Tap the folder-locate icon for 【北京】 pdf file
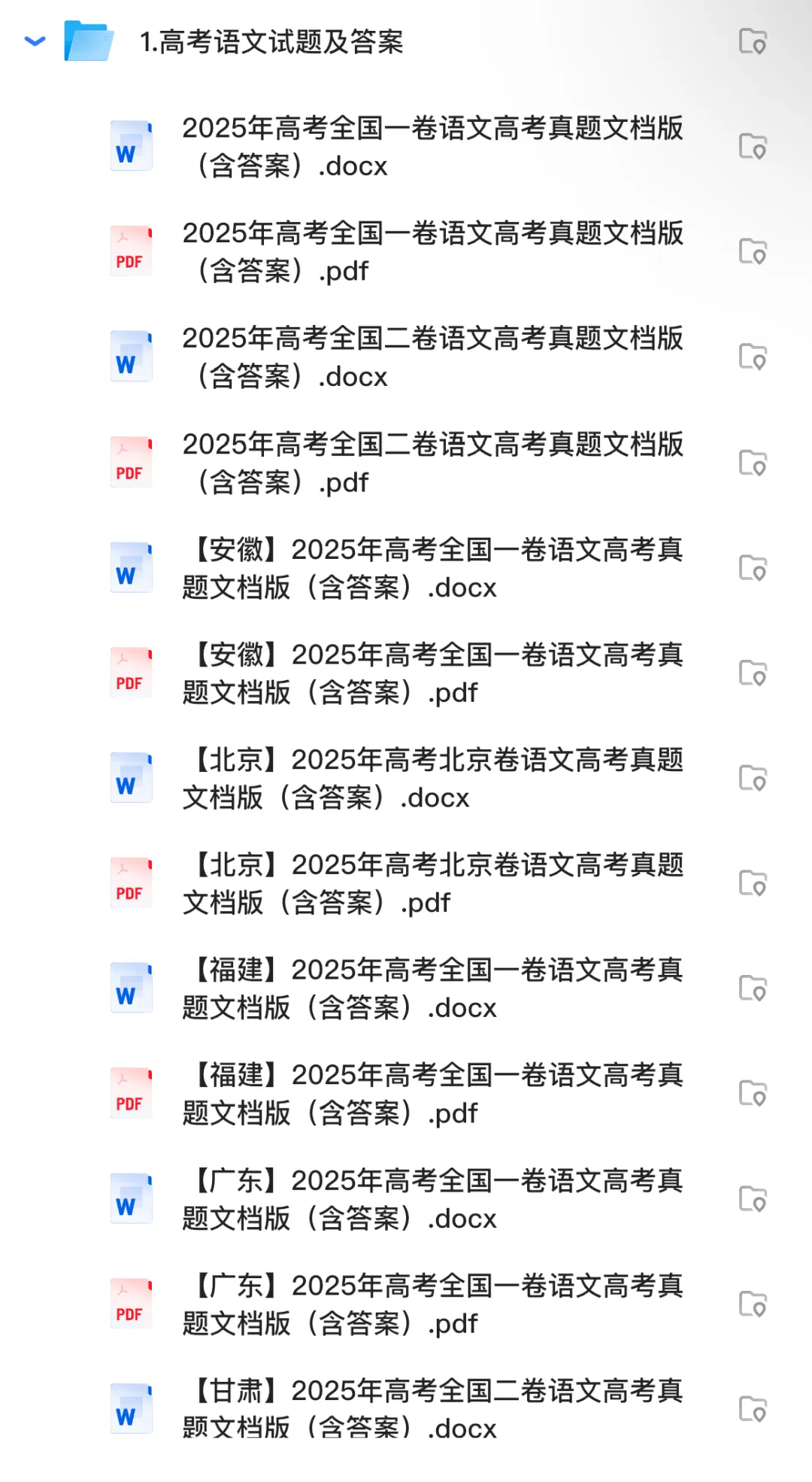The height and width of the screenshot is (1482, 812). tap(752, 883)
